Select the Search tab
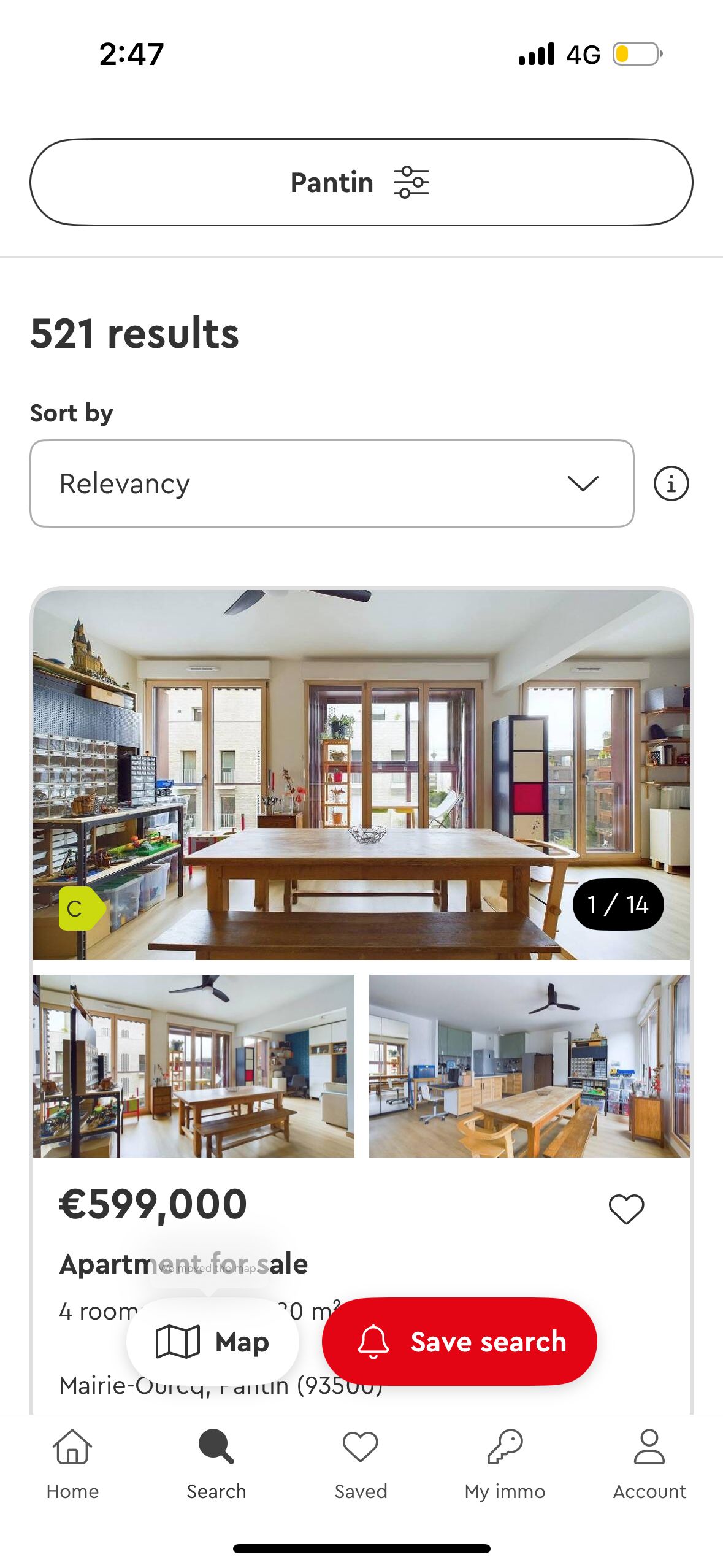Viewport: 723px width, 1568px height. click(216, 1463)
